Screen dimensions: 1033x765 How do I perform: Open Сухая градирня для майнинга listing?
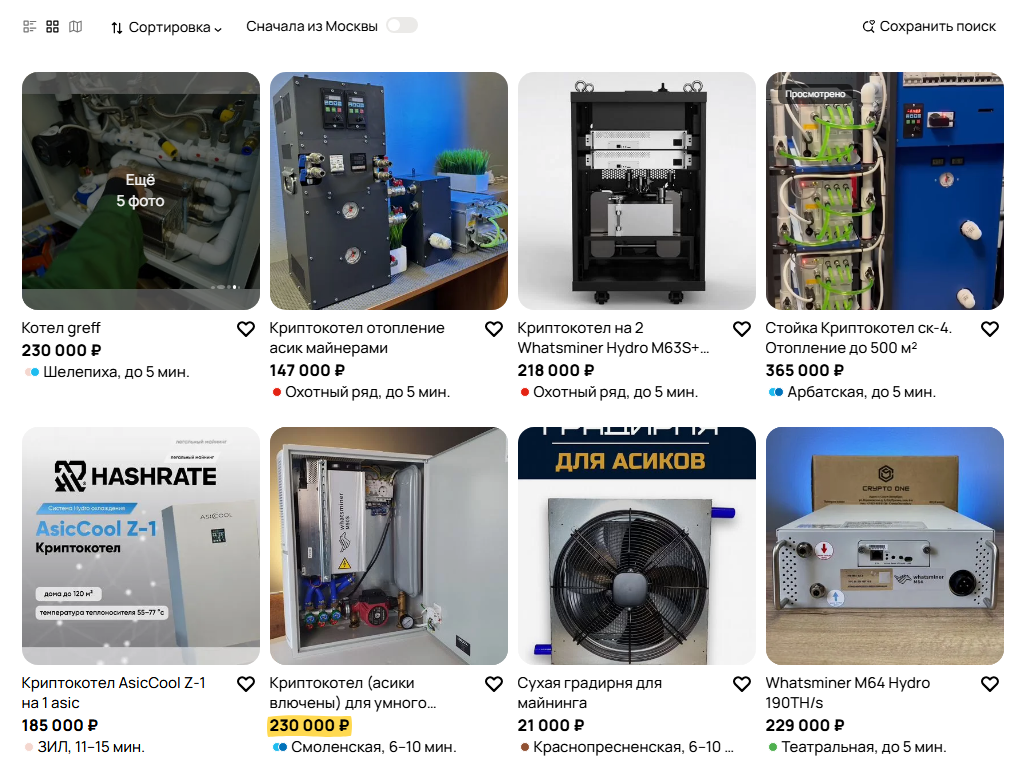tap(590, 693)
